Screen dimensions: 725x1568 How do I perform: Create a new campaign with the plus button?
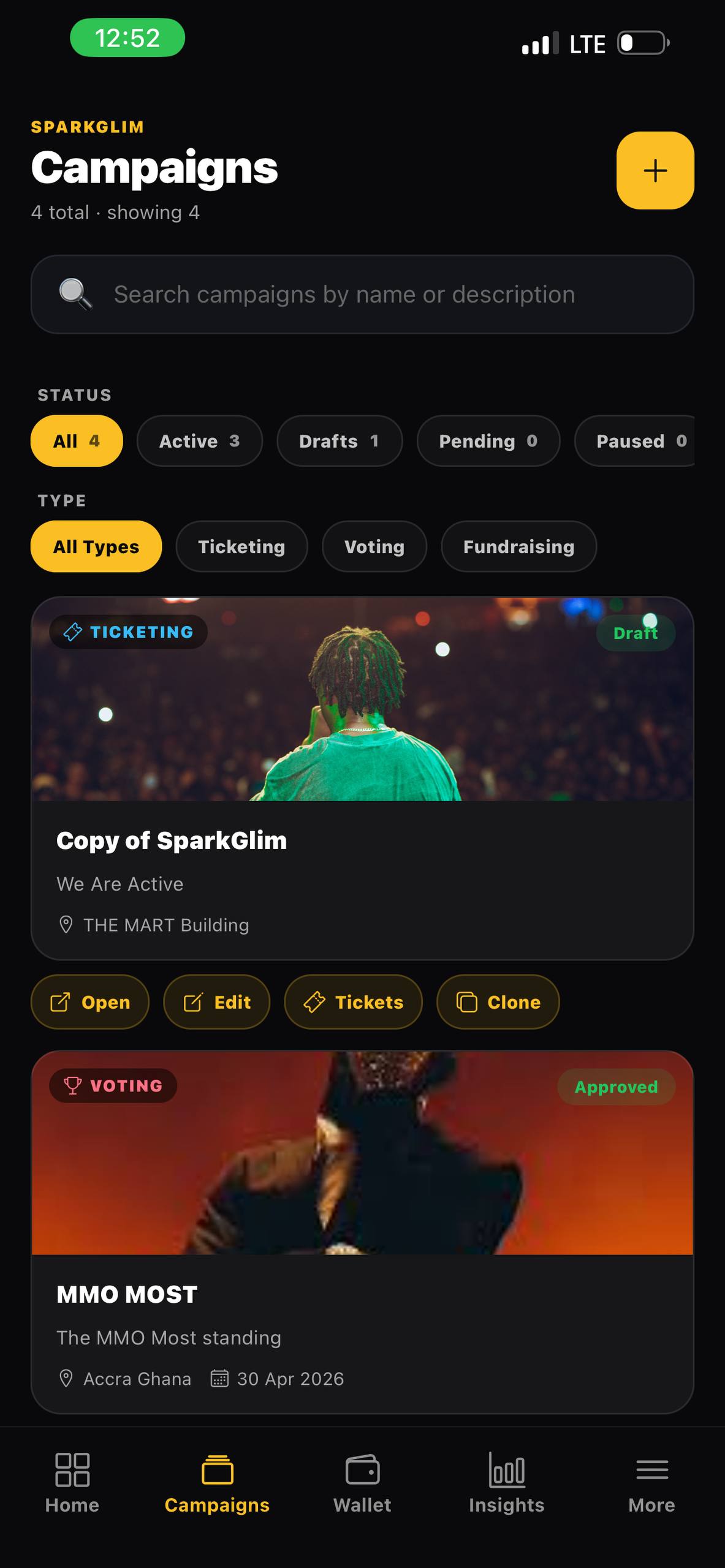point(655,170)
